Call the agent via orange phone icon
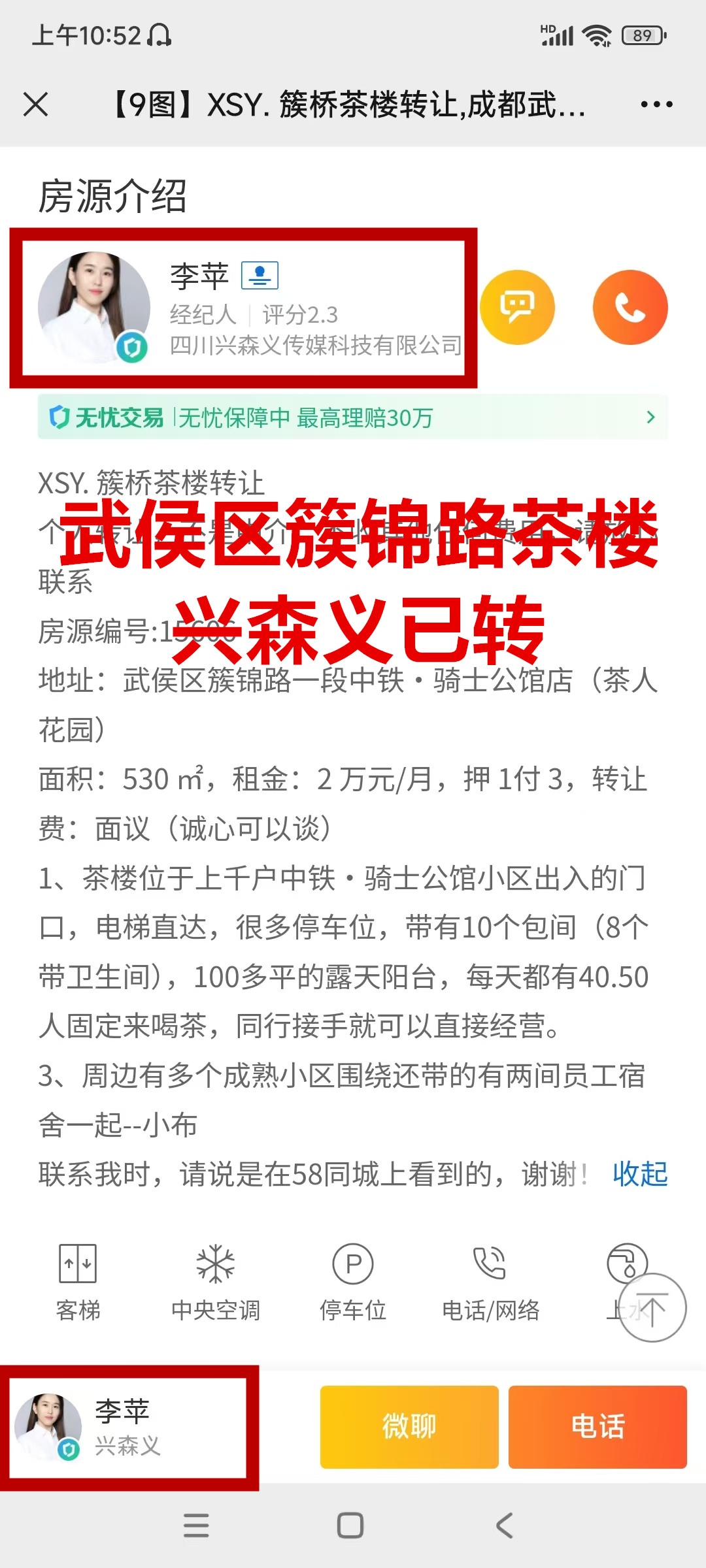The image size is (706, 1568). pos(630,307)
